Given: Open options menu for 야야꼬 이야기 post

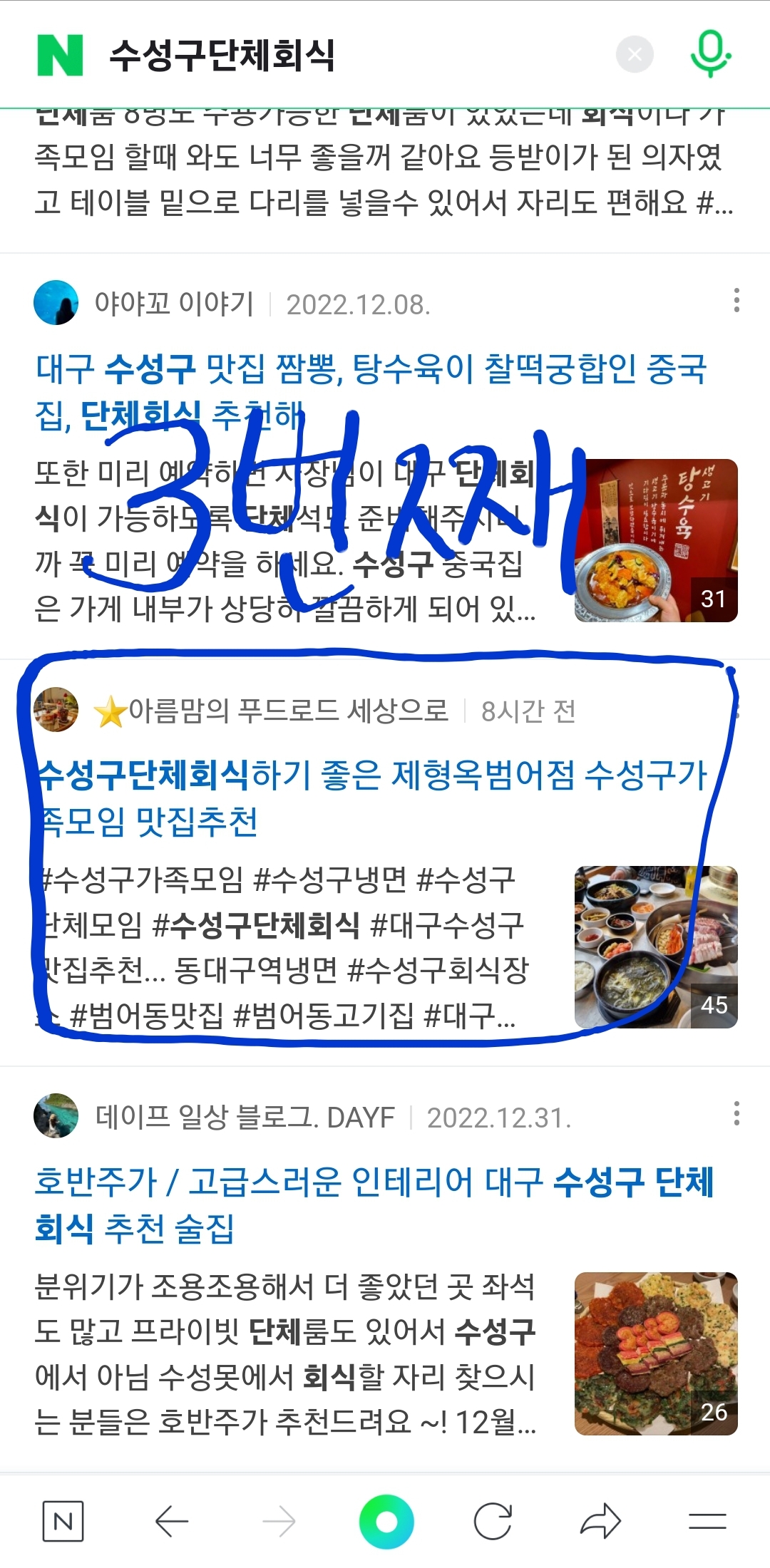Looking at the screenshot, I should [x=736, y=301].
